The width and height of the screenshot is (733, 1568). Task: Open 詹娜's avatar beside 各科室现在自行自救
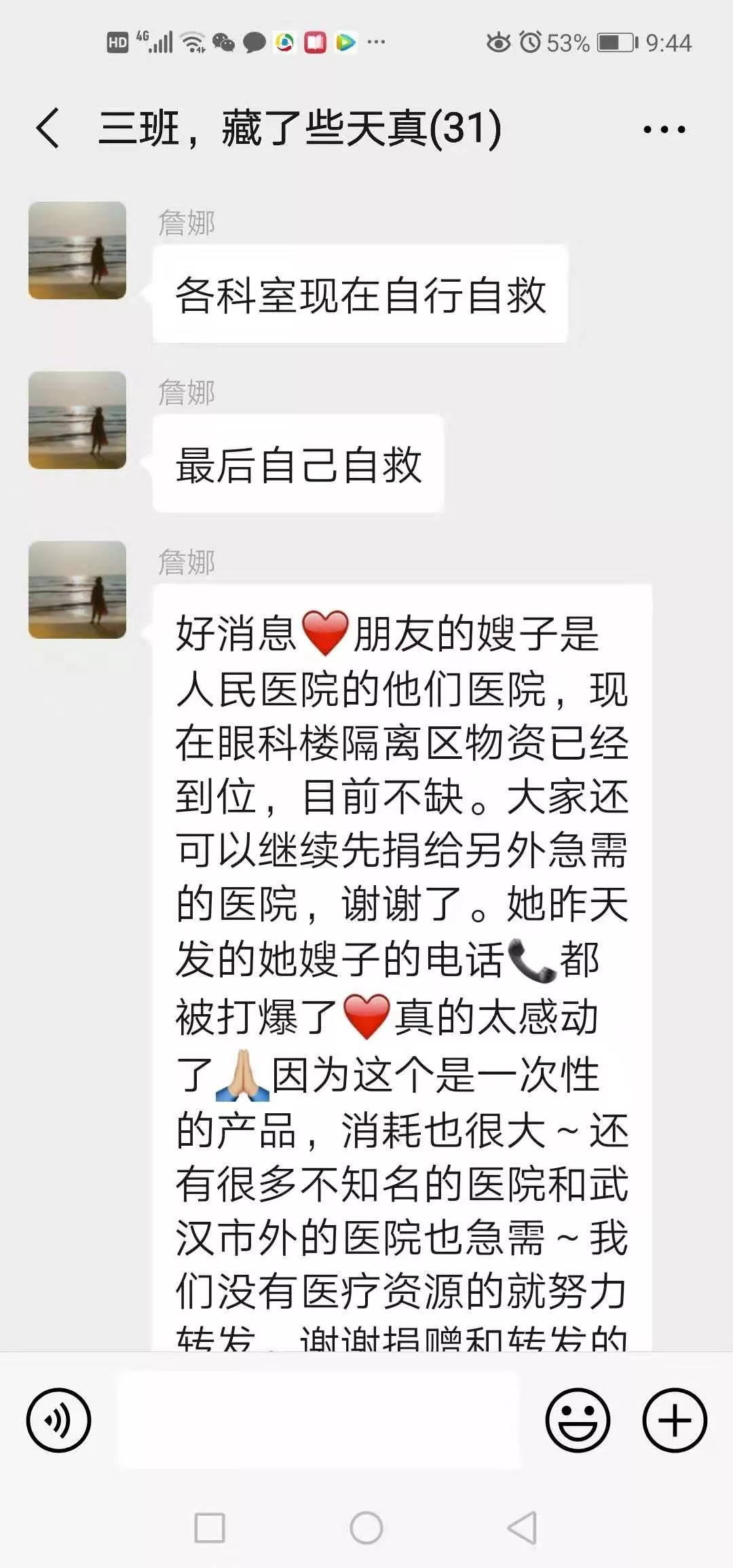click(77, 250)
